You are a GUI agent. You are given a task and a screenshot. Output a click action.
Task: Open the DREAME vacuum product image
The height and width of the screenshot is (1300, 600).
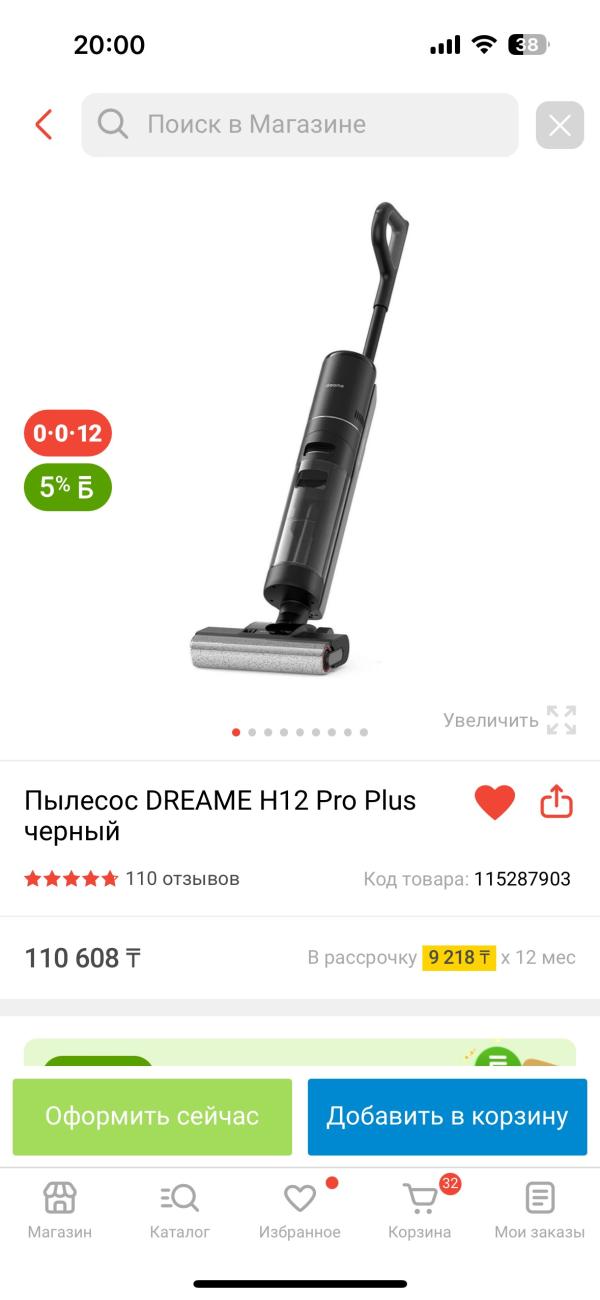[x=300, y=440]
